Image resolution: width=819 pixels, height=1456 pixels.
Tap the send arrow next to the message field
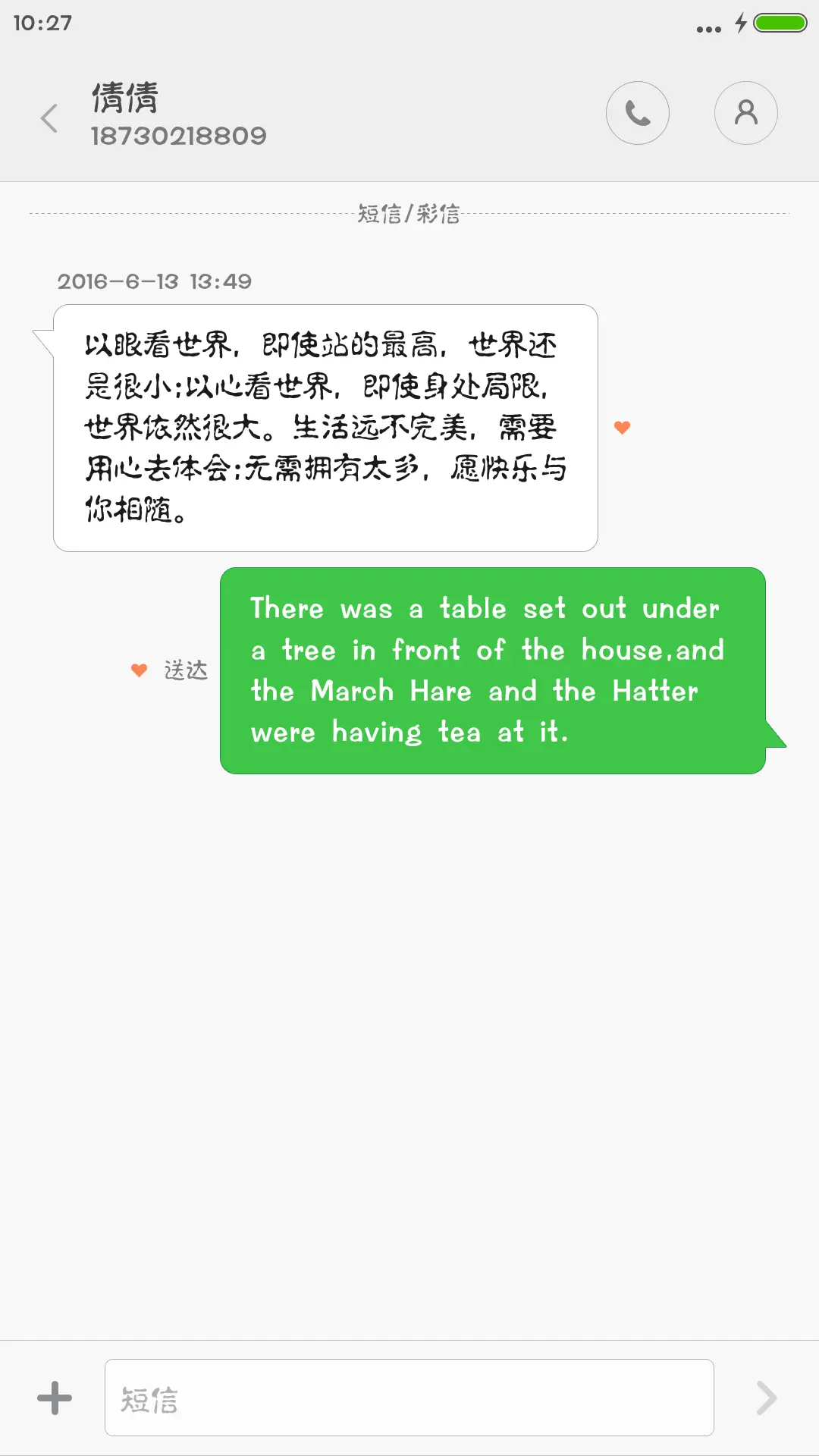[766, 1399]
